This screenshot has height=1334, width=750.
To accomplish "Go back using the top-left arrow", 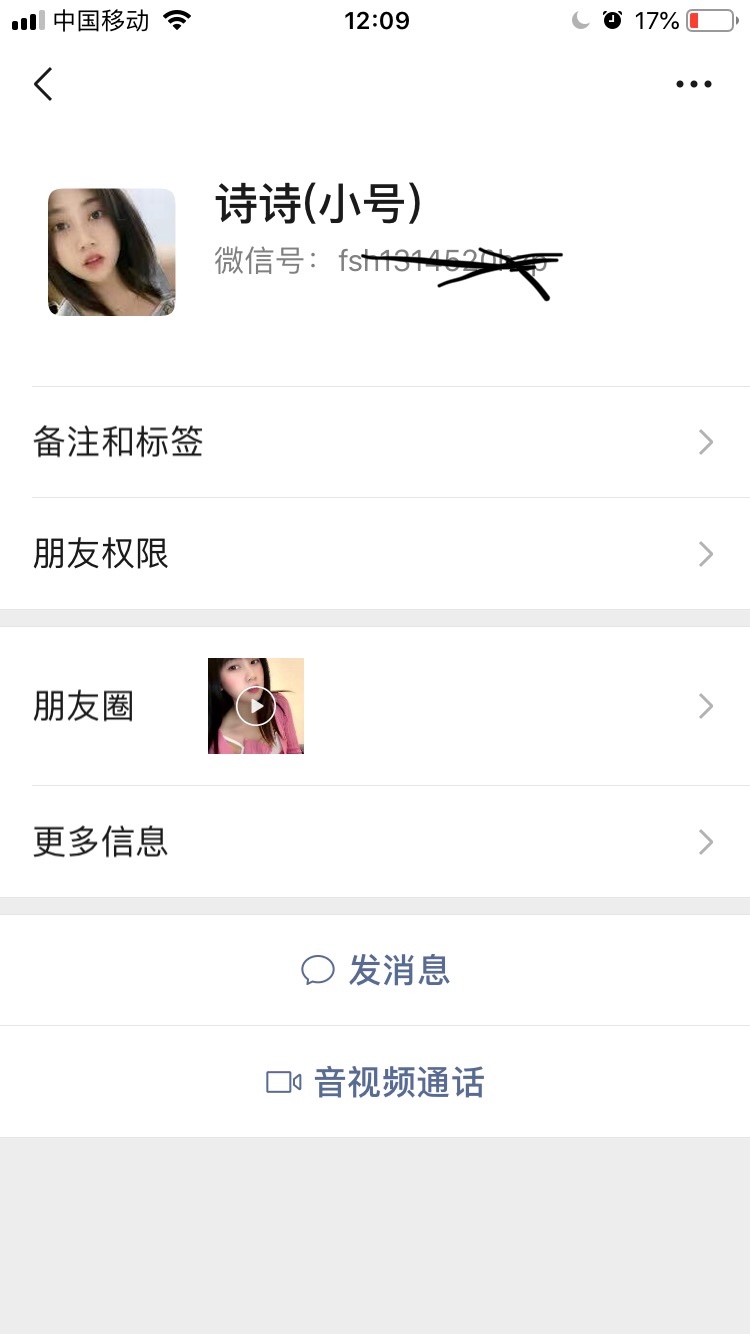I will (43, 84).
